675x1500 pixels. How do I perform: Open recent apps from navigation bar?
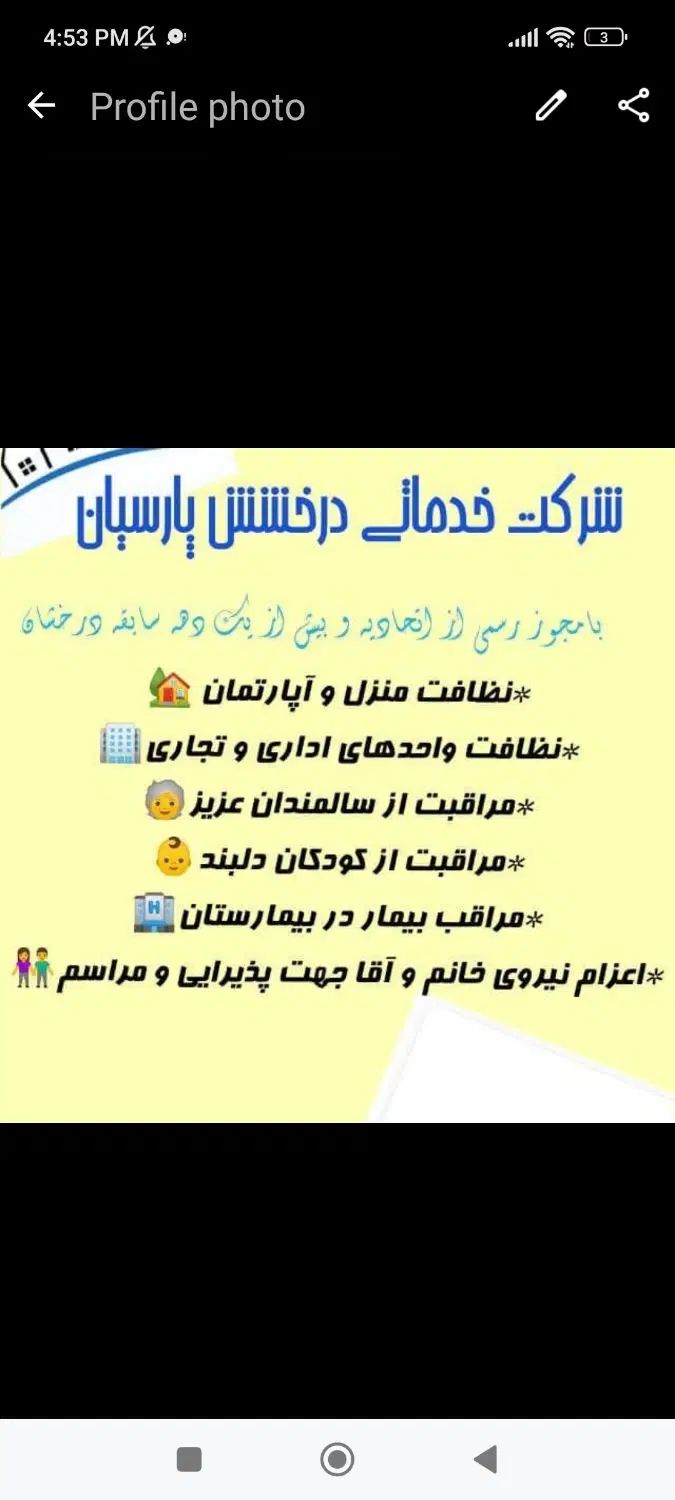click(x=189, y=1459)
